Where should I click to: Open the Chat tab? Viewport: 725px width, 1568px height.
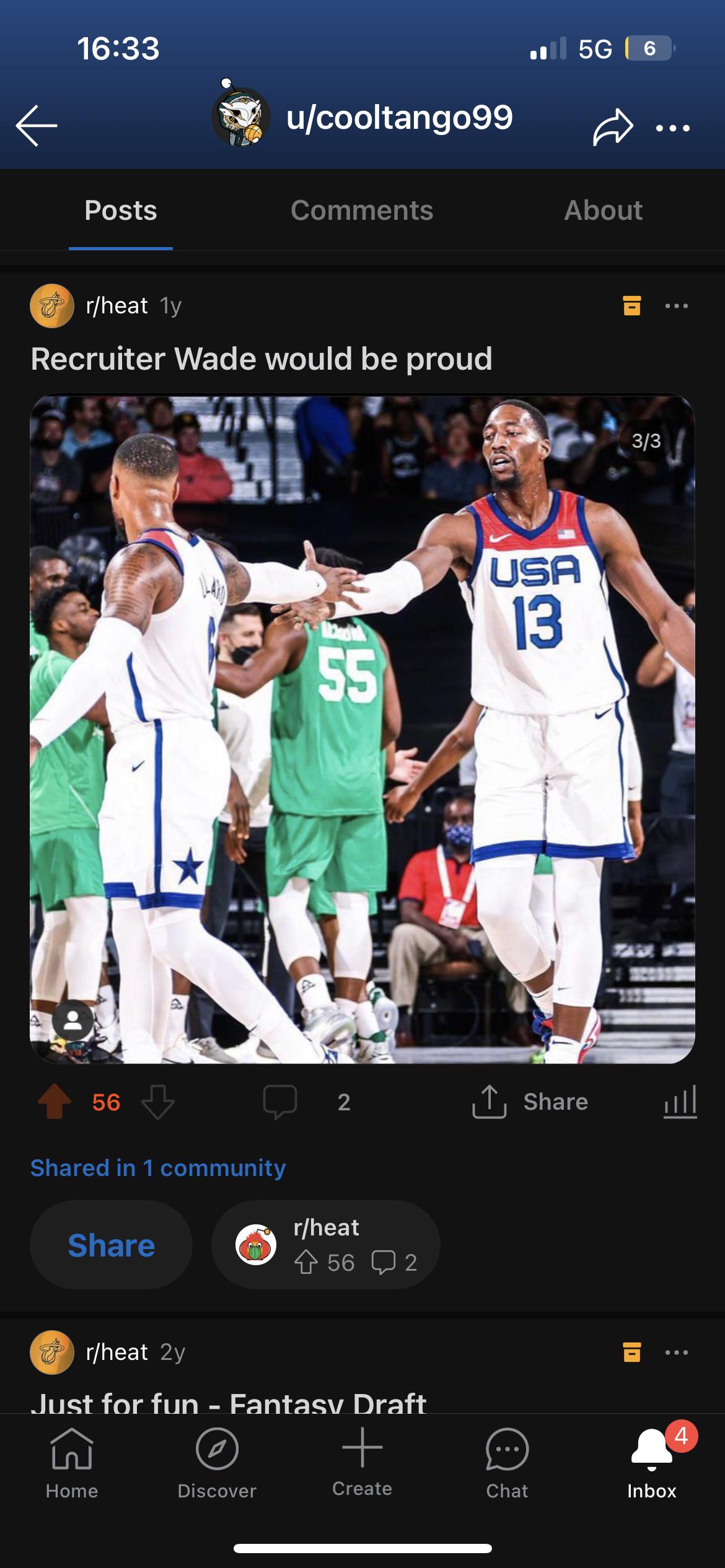(507, 1464)
